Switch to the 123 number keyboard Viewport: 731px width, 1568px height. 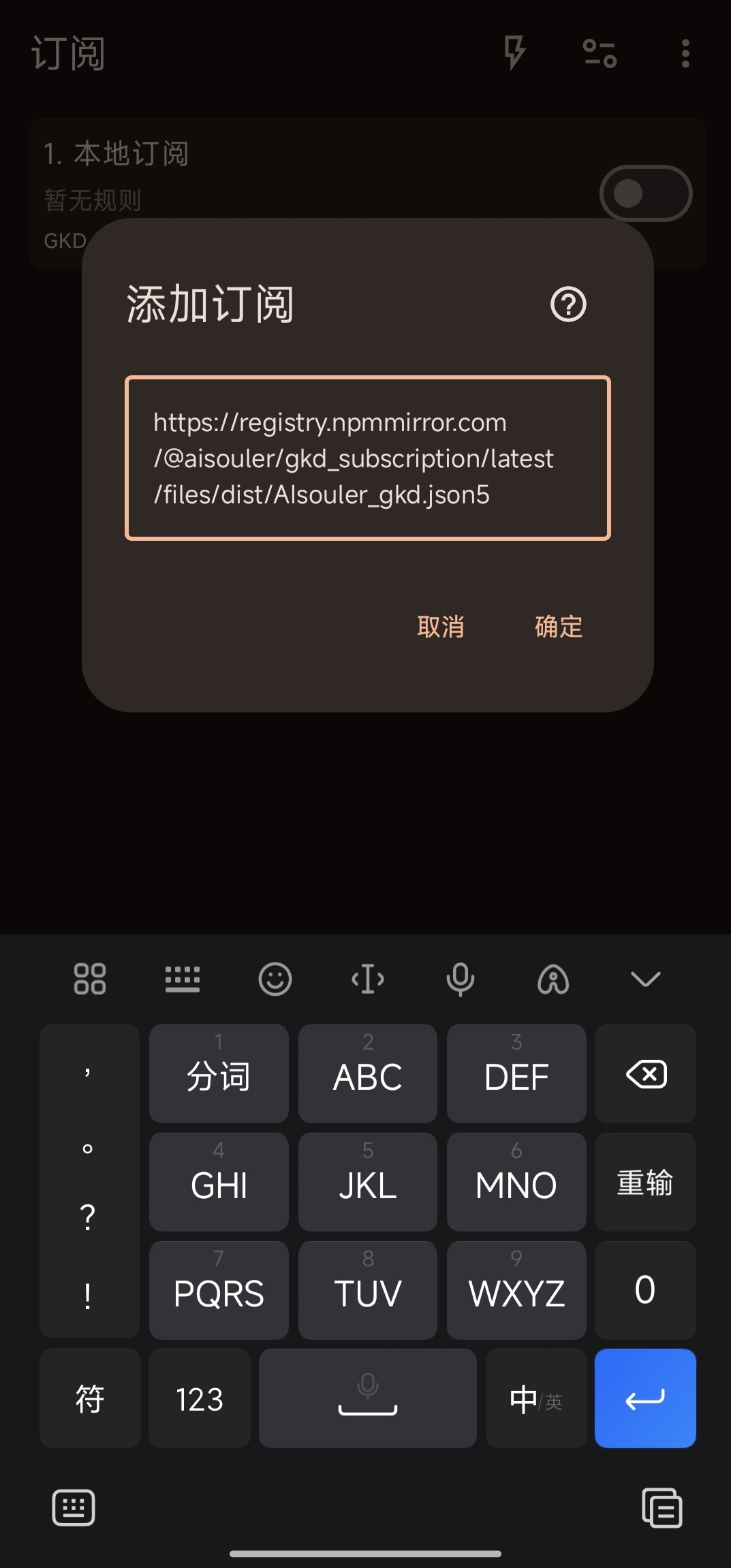[x=200, y=1398]
